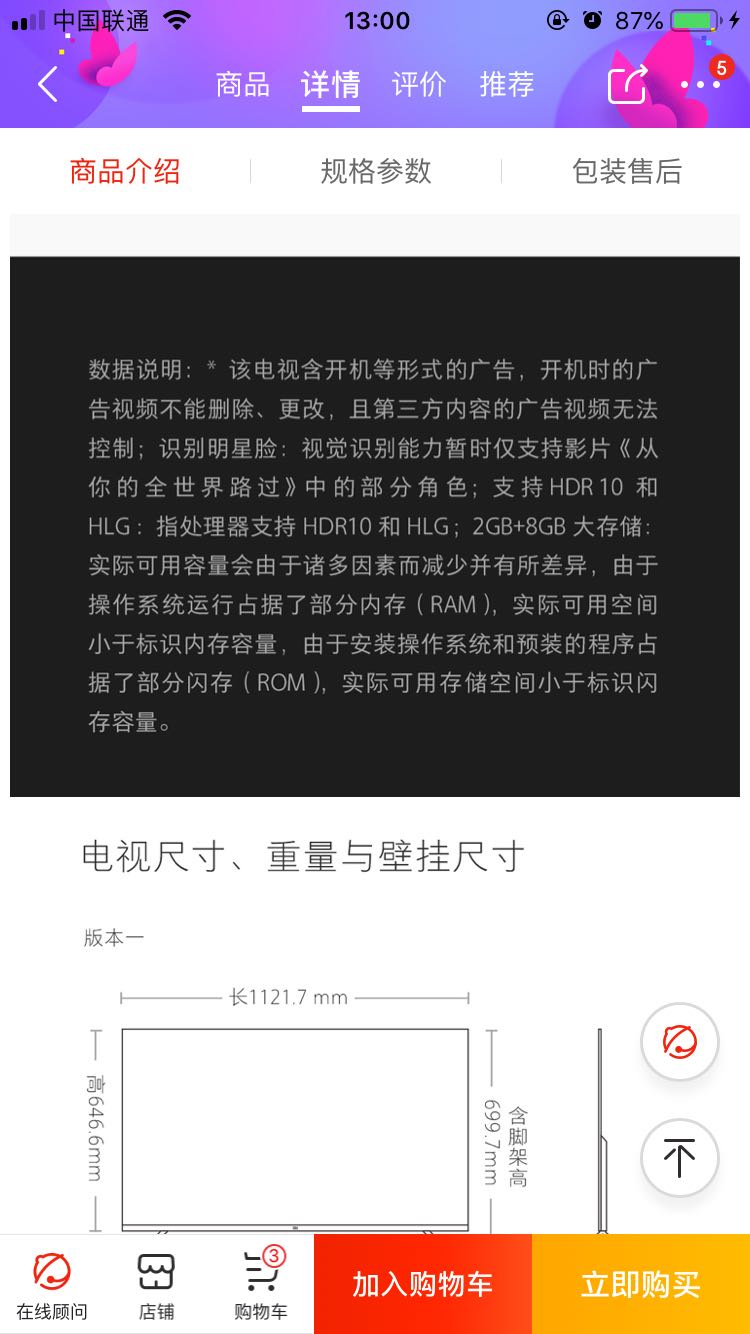Jump back to top of page
Viewport: 750px width, 1334px height.
680,1158
